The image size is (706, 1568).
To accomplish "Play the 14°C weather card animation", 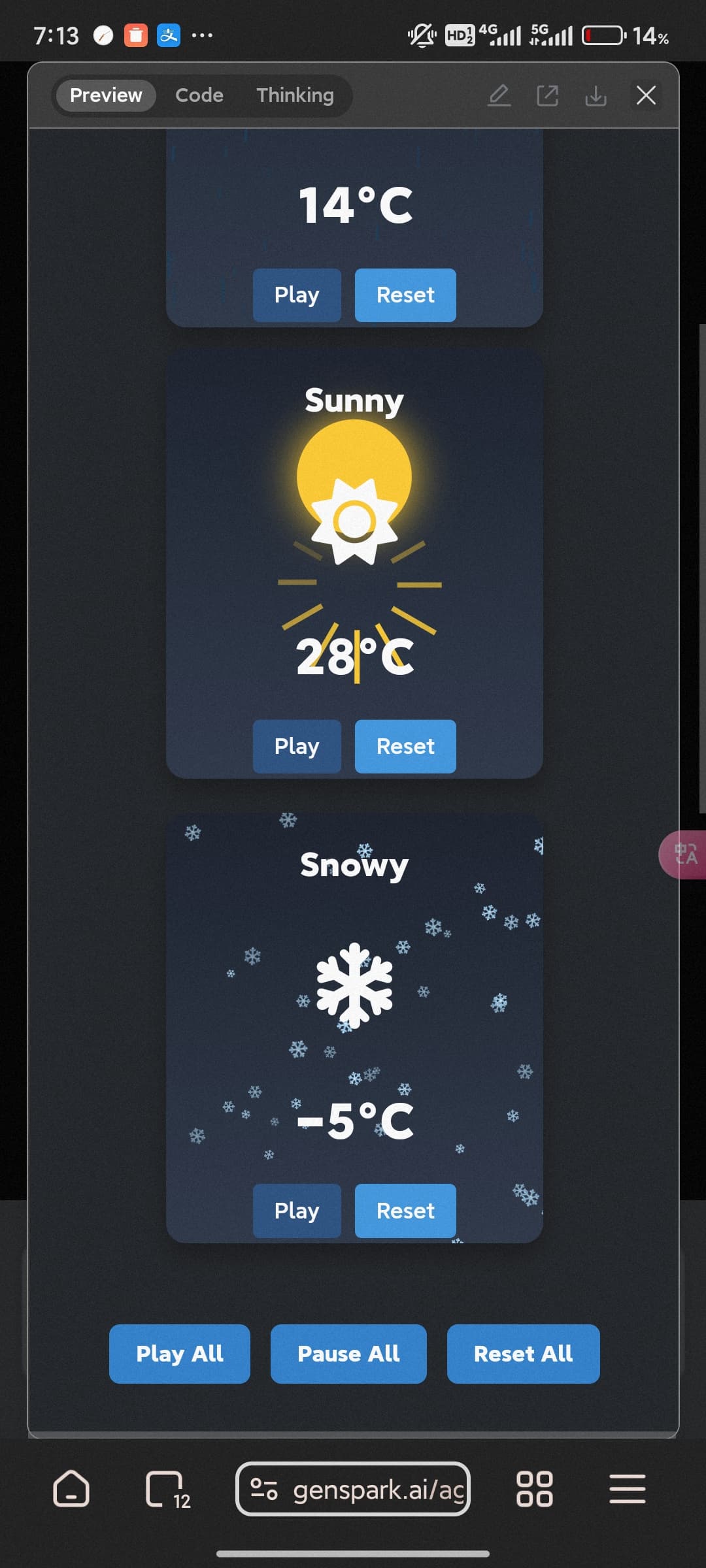I will [x=297, y=295].
